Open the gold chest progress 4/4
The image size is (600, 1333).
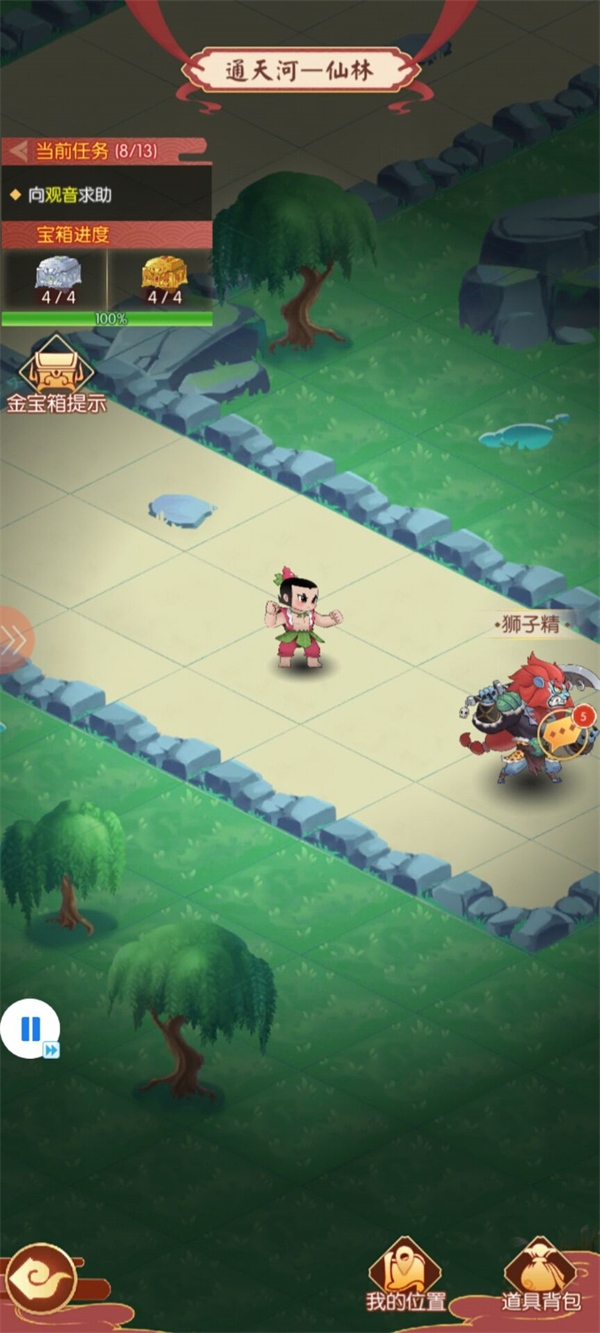164,278
